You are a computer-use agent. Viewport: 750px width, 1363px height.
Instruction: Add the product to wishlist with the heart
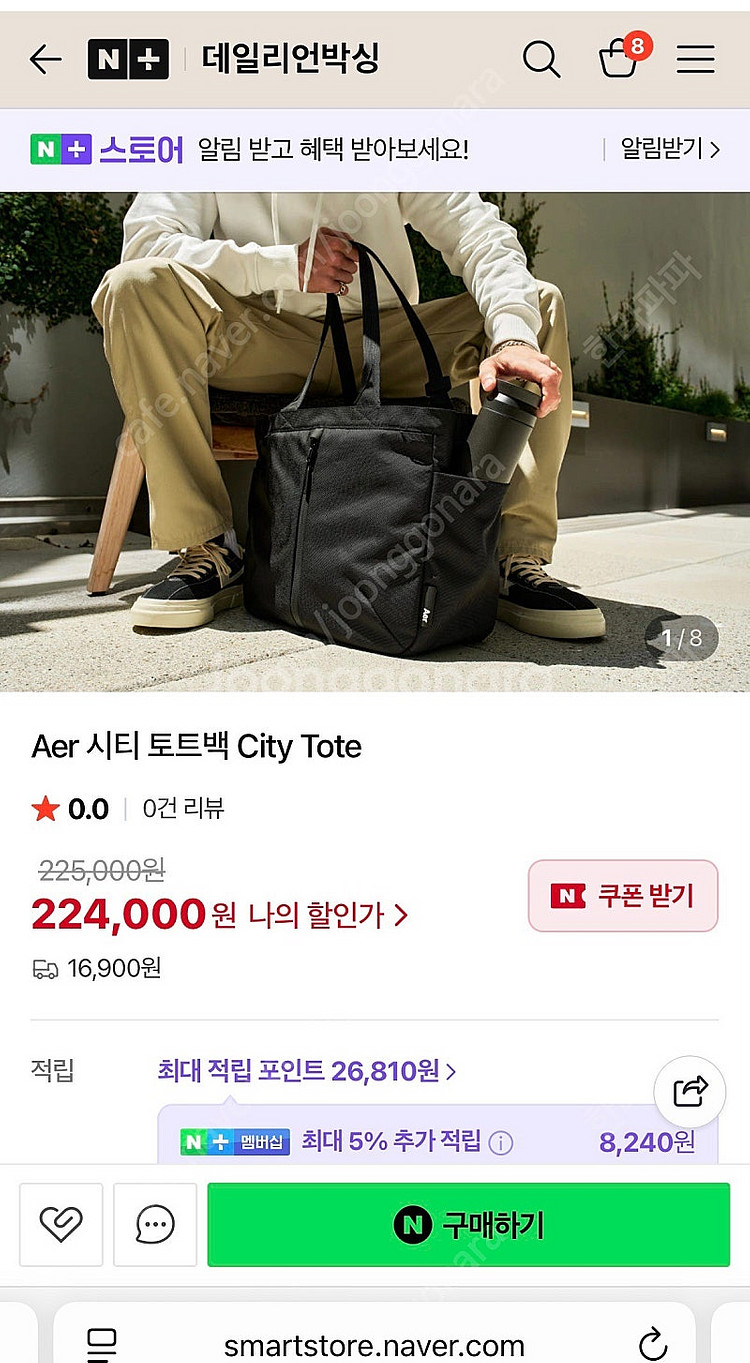pyautogui.click(x=61, y=1224)
